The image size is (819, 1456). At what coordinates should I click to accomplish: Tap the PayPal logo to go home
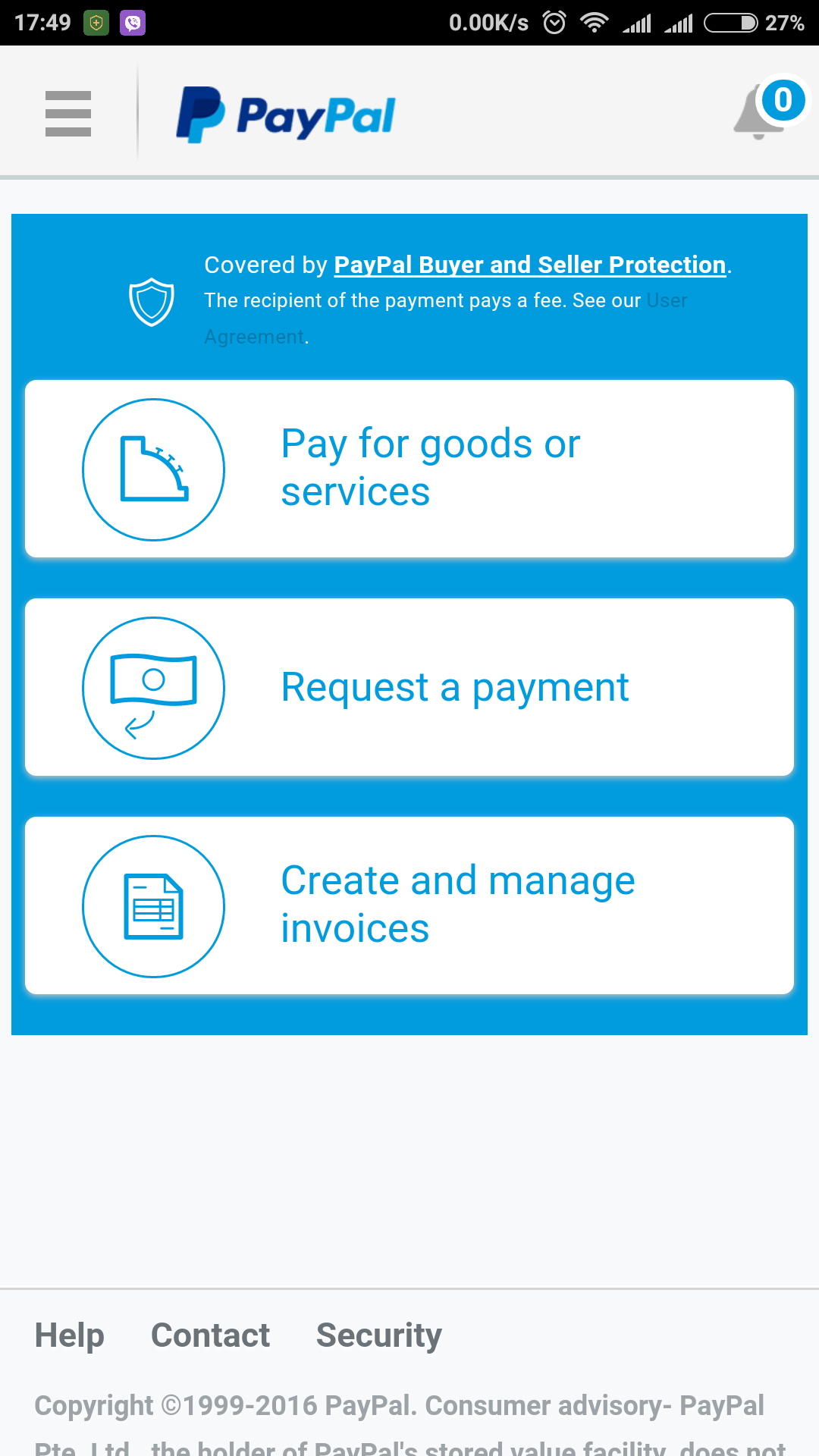(x=286, y=115)
